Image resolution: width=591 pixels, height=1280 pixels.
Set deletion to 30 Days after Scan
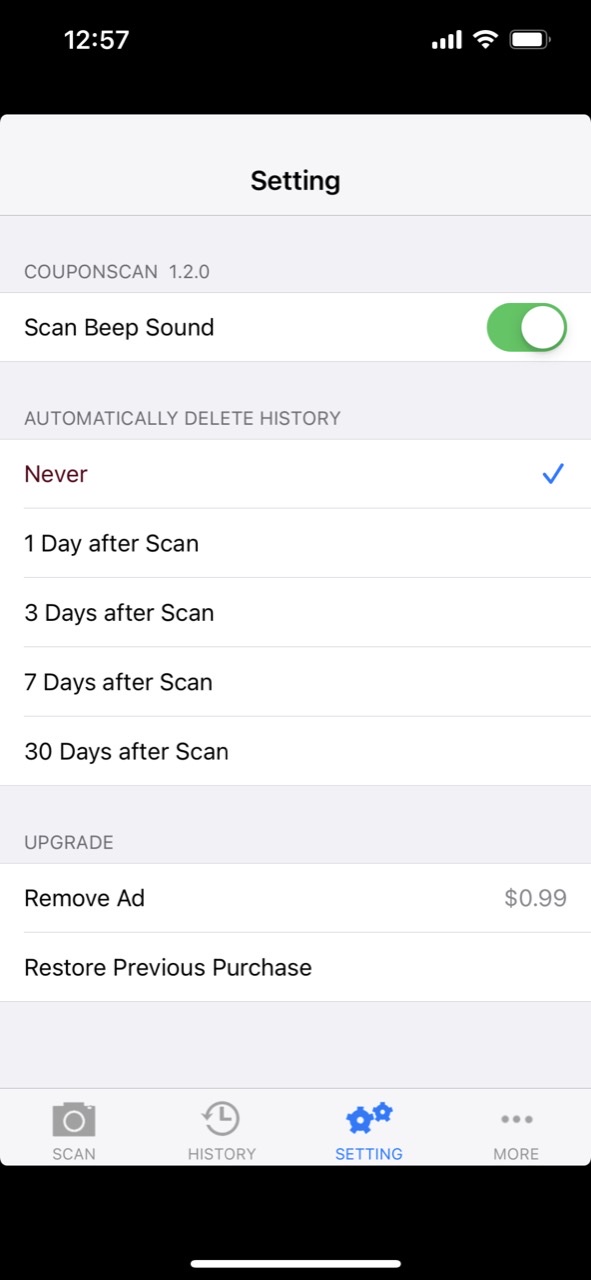click(295, 751)
